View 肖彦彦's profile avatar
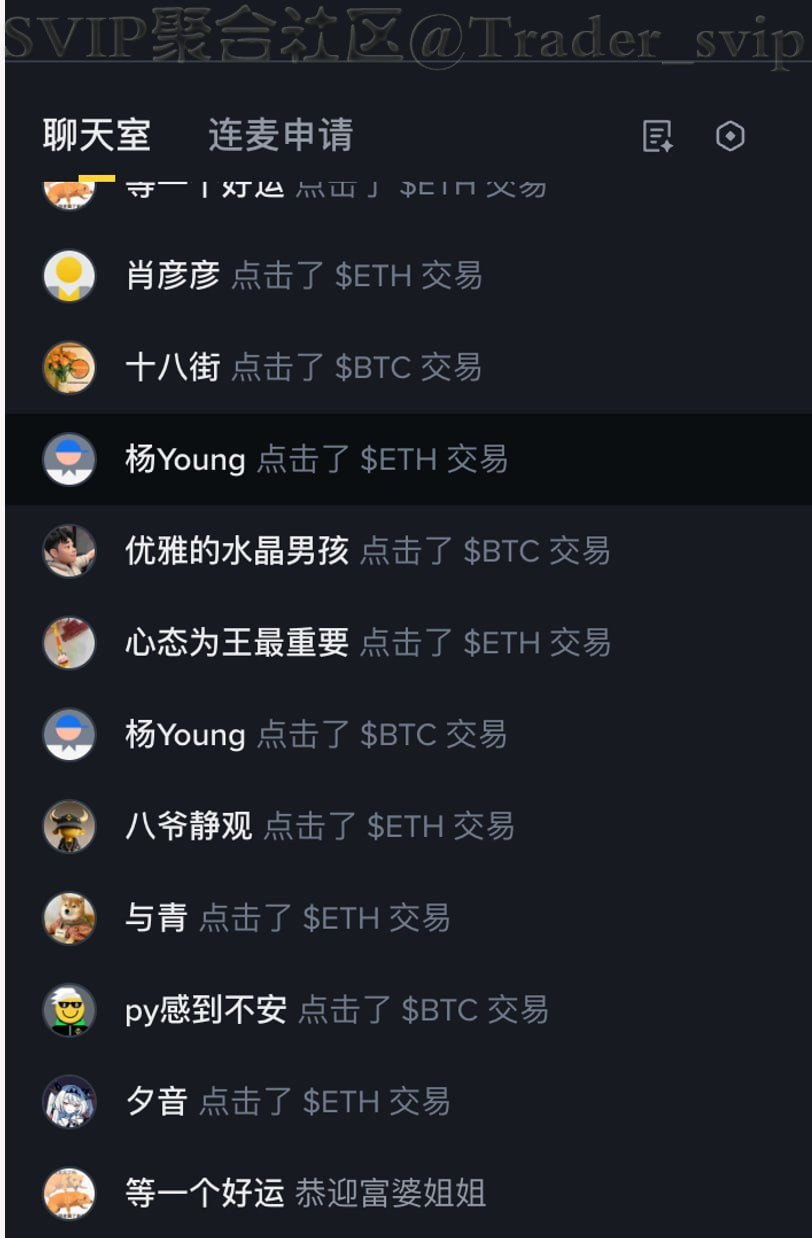This screenshot has height=1238, width=812. [69, 276]
